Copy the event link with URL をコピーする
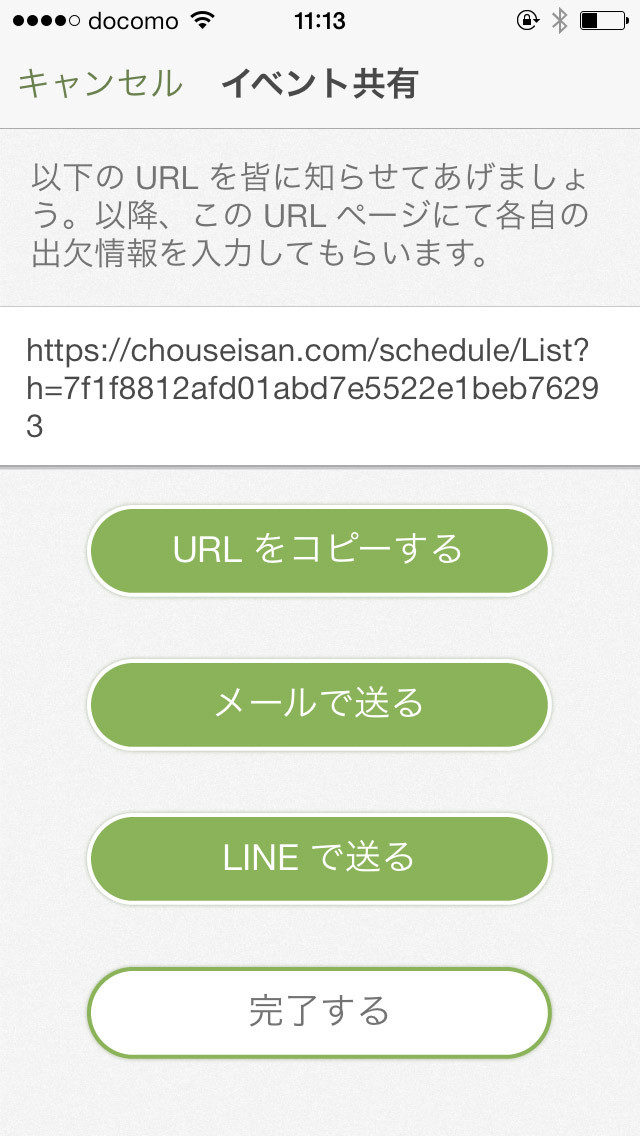The width and height of the screenshot is (640, 1136). (x=319, y=550)
